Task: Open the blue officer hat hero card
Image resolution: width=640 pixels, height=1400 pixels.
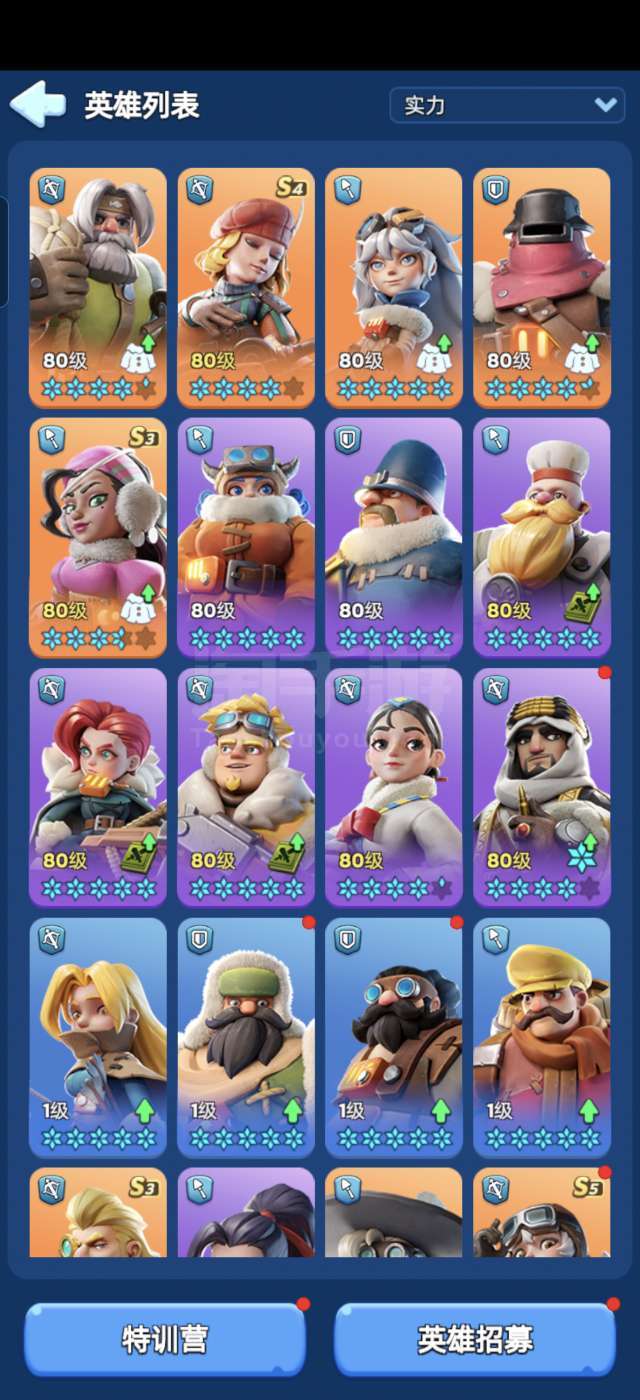Action: pyautogui.click(x=394, y=538)
